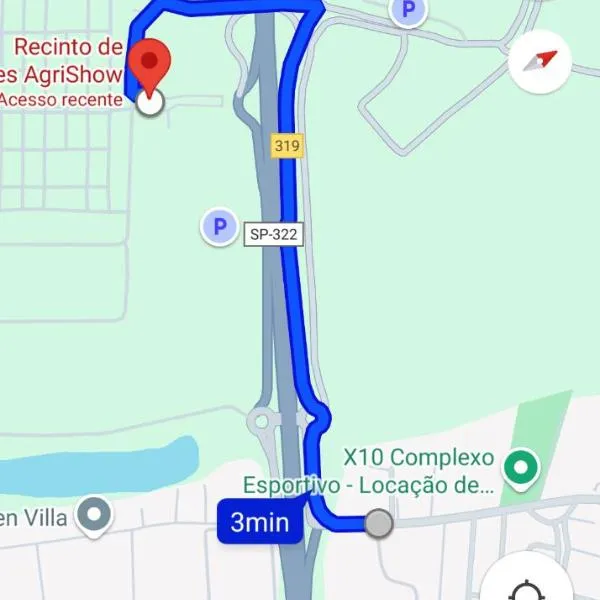Tap the 3min route time label

(x=260, y=522)
